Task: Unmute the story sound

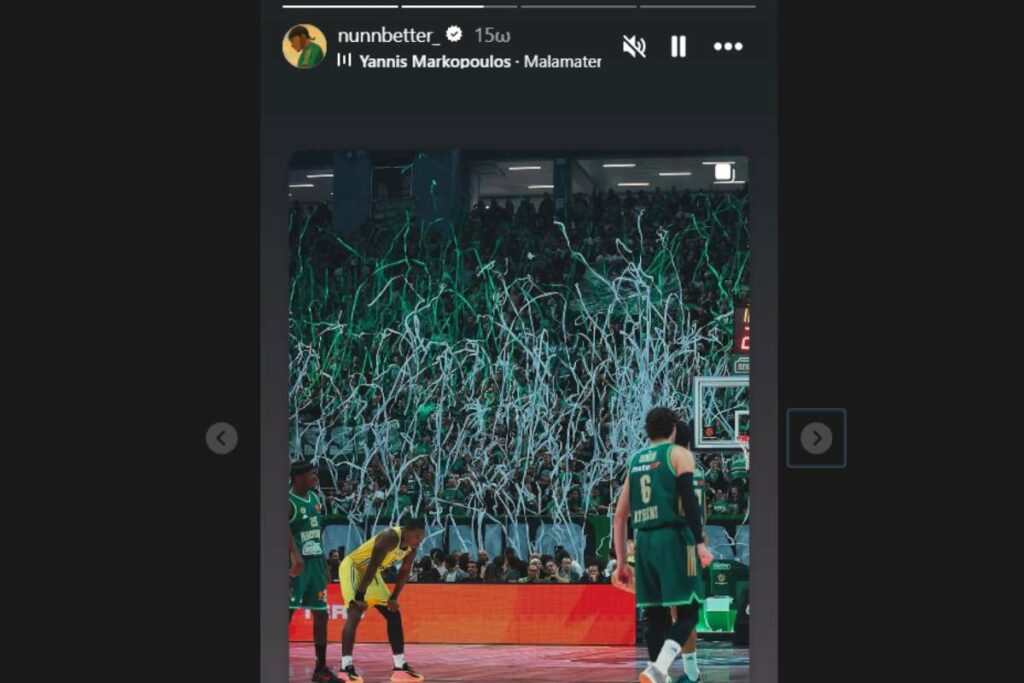Action: pyautogui.click(x=634, y=46)
